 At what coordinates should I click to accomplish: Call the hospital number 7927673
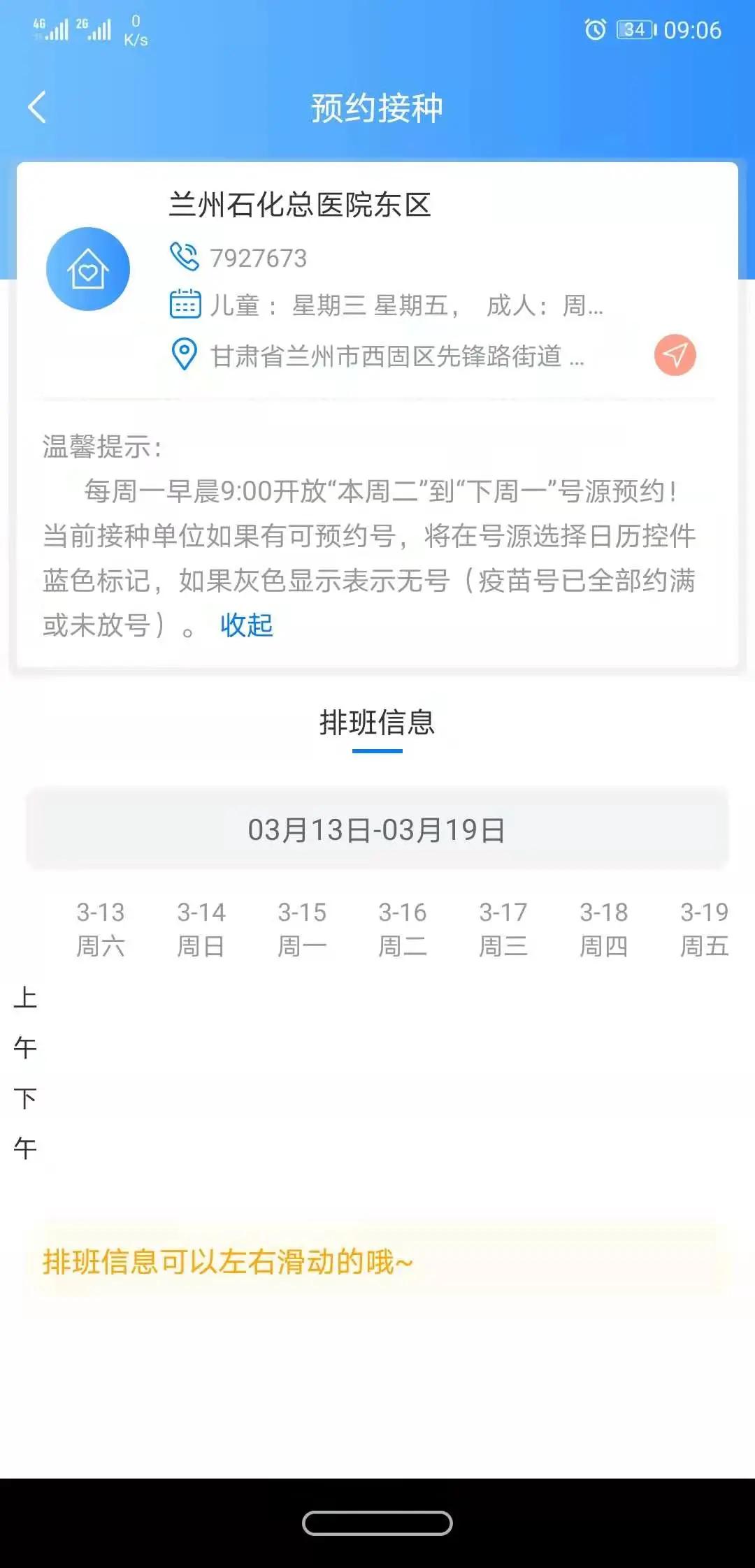click(259, 258)
